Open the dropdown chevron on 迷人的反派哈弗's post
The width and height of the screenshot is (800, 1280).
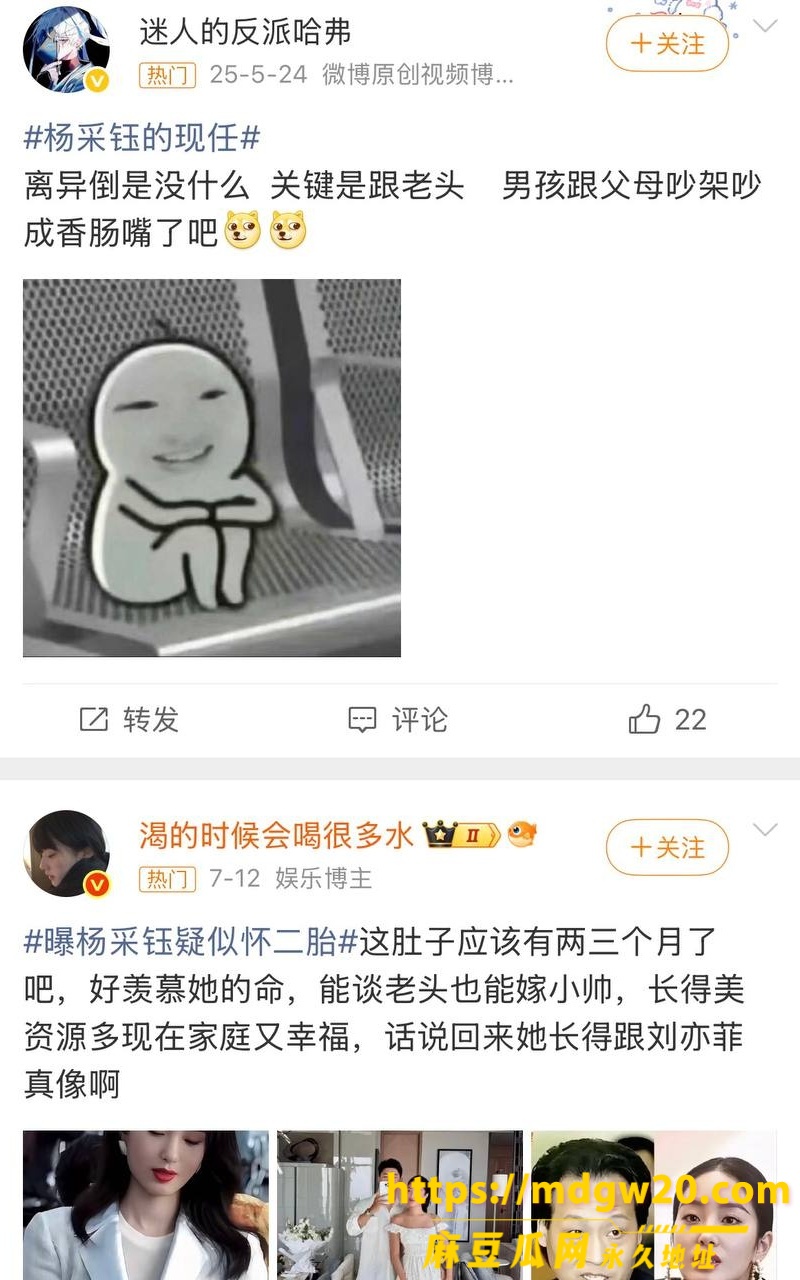click(765, 27)
